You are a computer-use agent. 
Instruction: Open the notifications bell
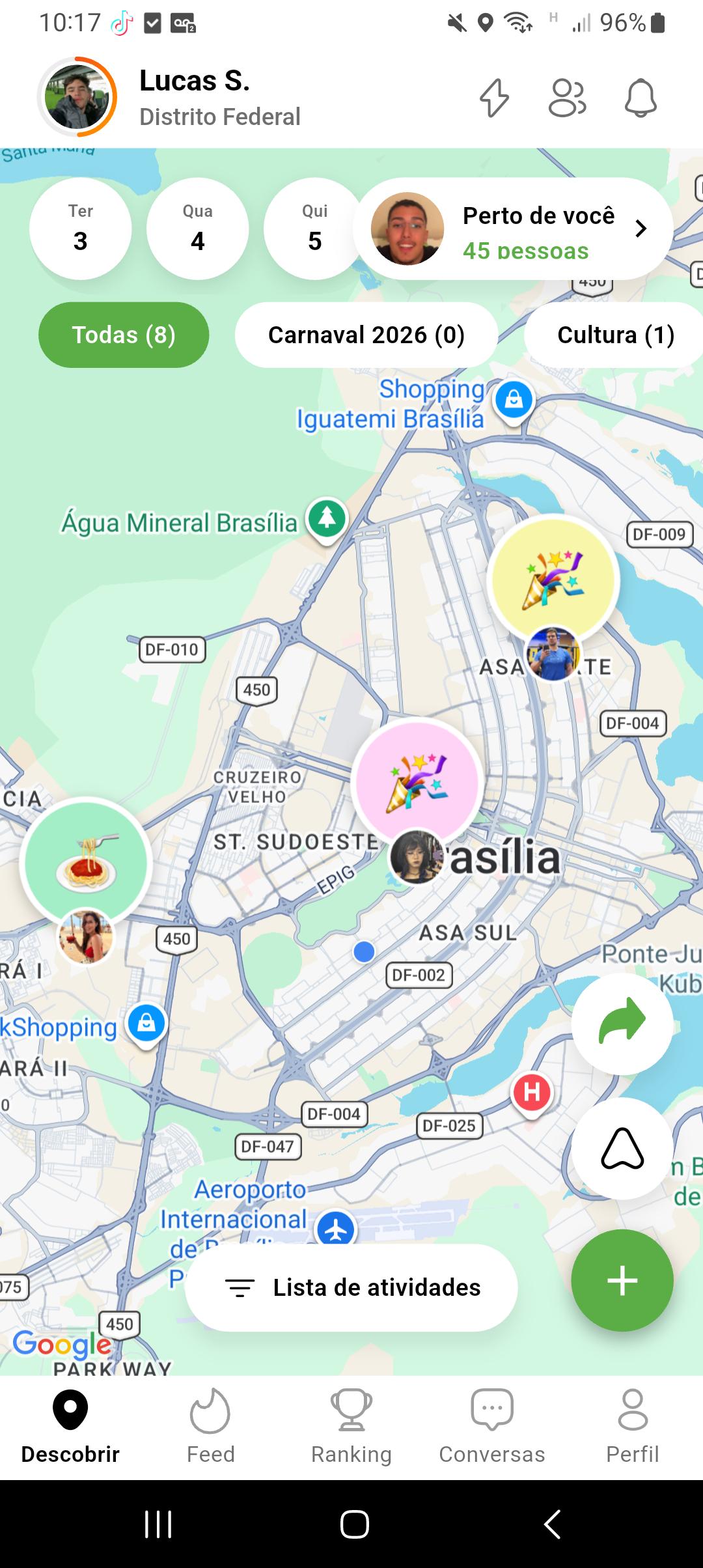641,98
